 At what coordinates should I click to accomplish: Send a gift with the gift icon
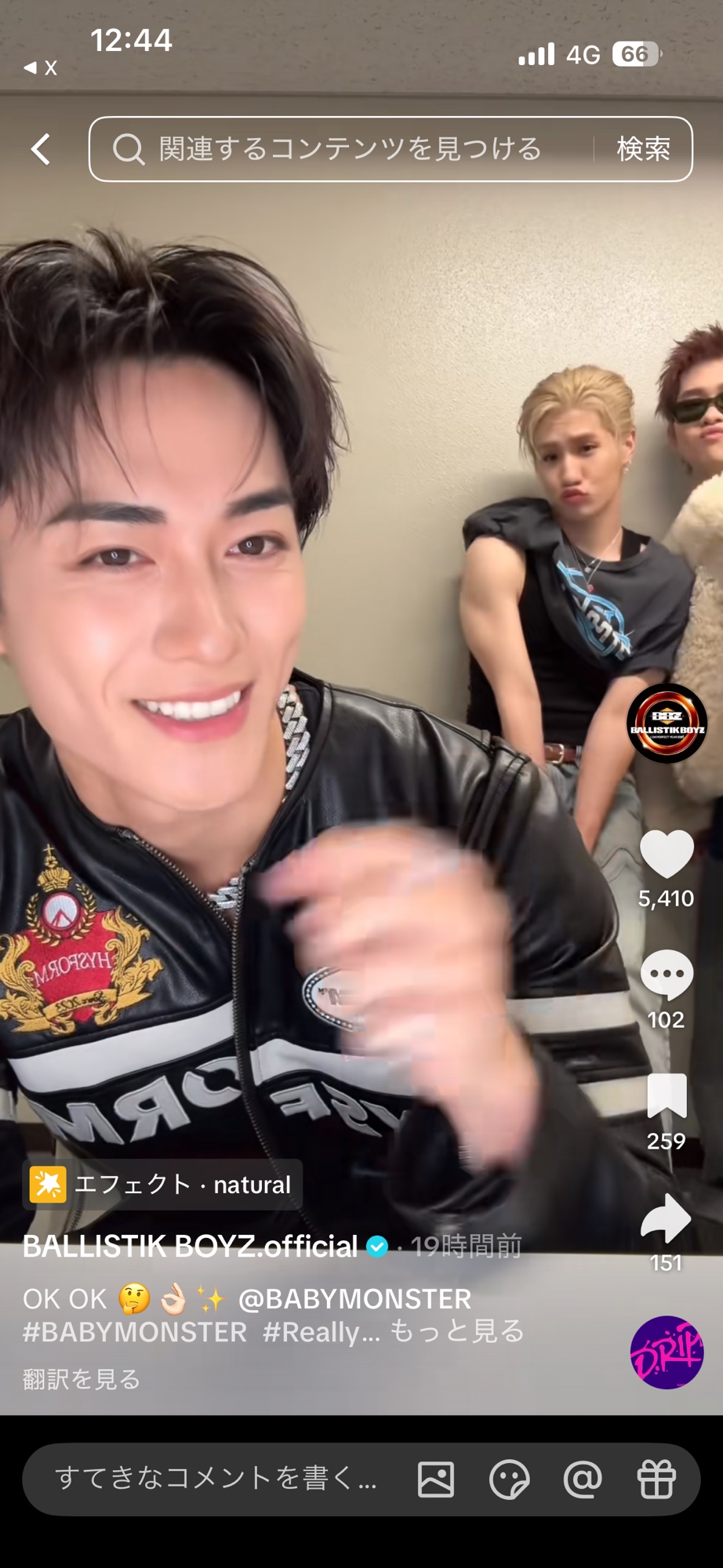coord(656,1479)
